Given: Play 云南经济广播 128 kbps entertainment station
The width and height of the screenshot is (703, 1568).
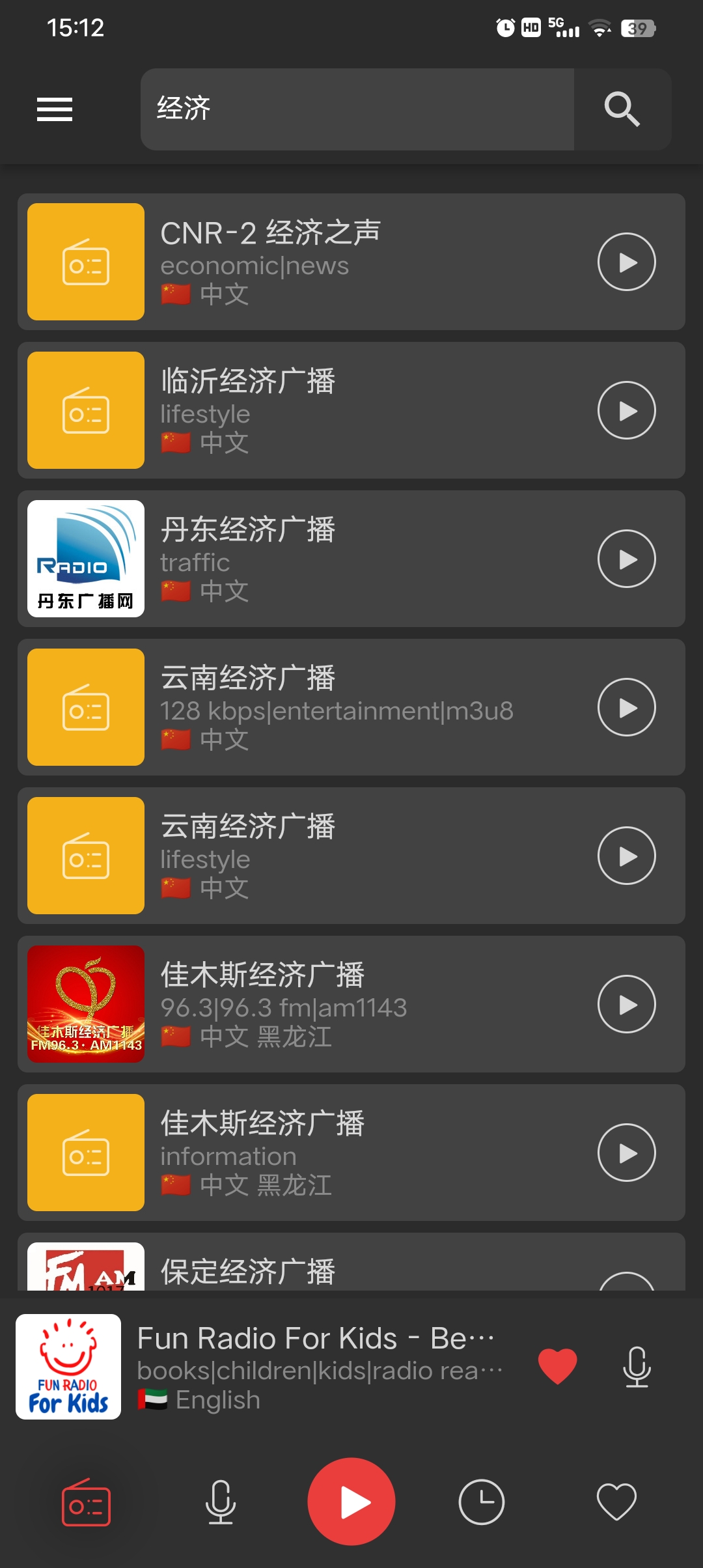Looking at the screenshot, I should click(626, 707).
